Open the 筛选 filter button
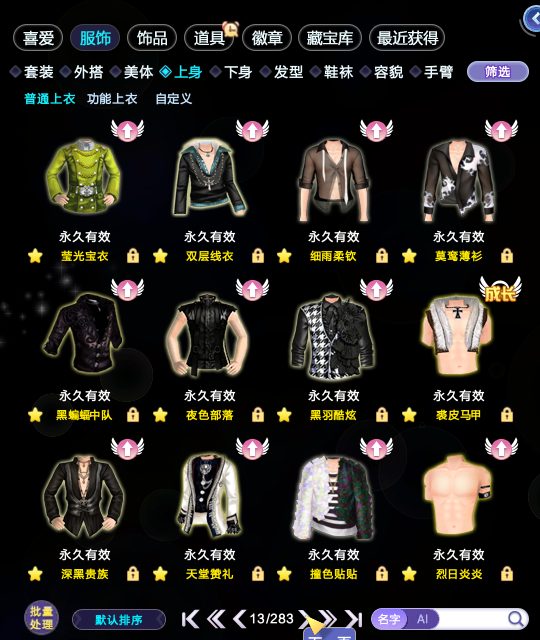The height and width of the screenshot is (640, 540). (498, 72)
